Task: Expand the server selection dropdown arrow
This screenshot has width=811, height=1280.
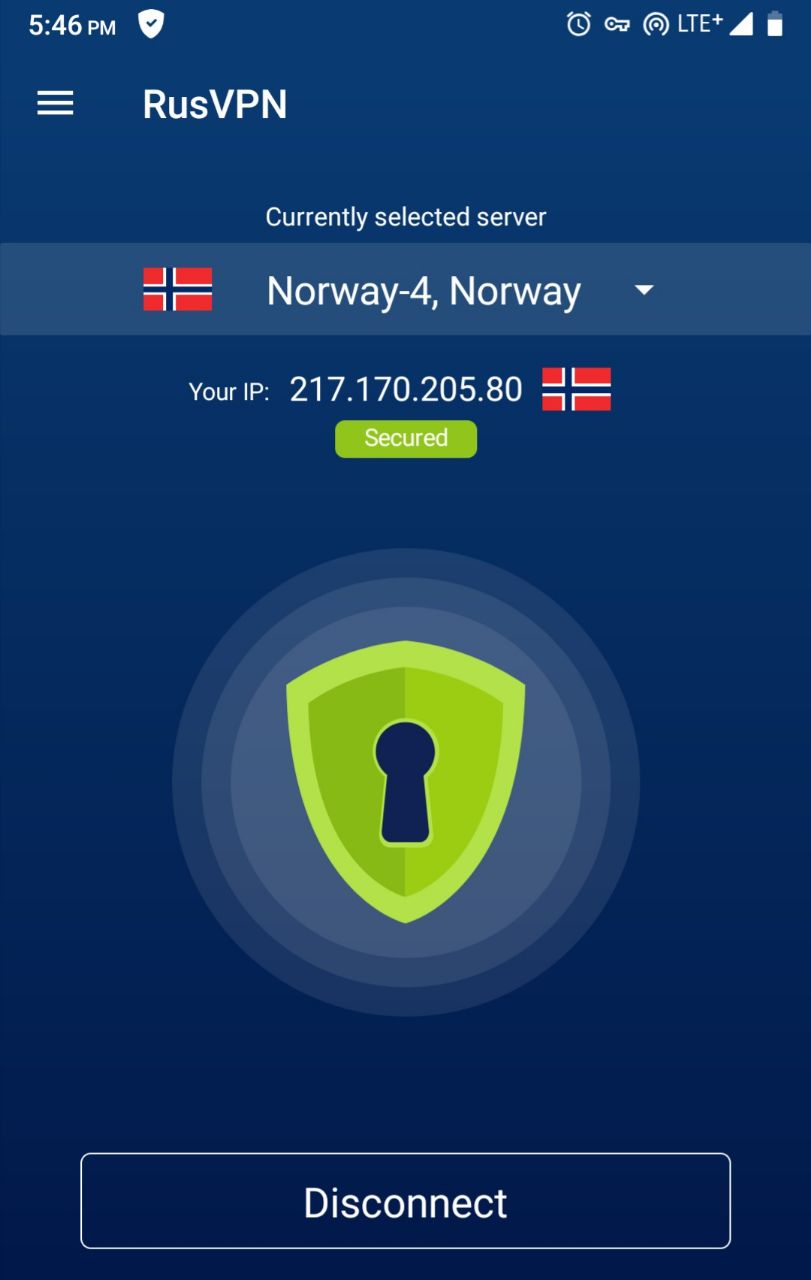Action: [642, 290]
